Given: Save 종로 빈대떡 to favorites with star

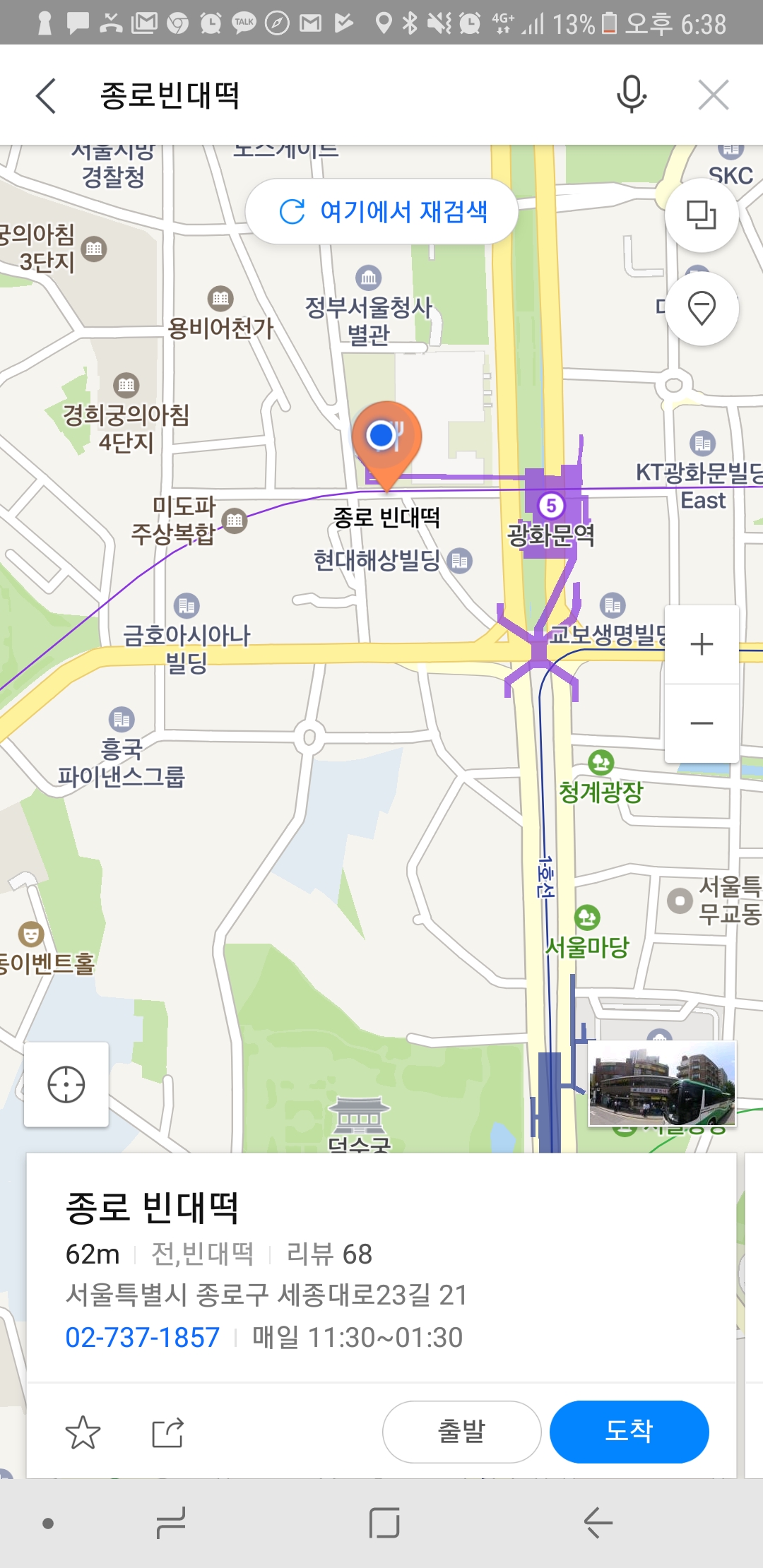Looking at the screenshot, I should click(x=83, y=1432).
